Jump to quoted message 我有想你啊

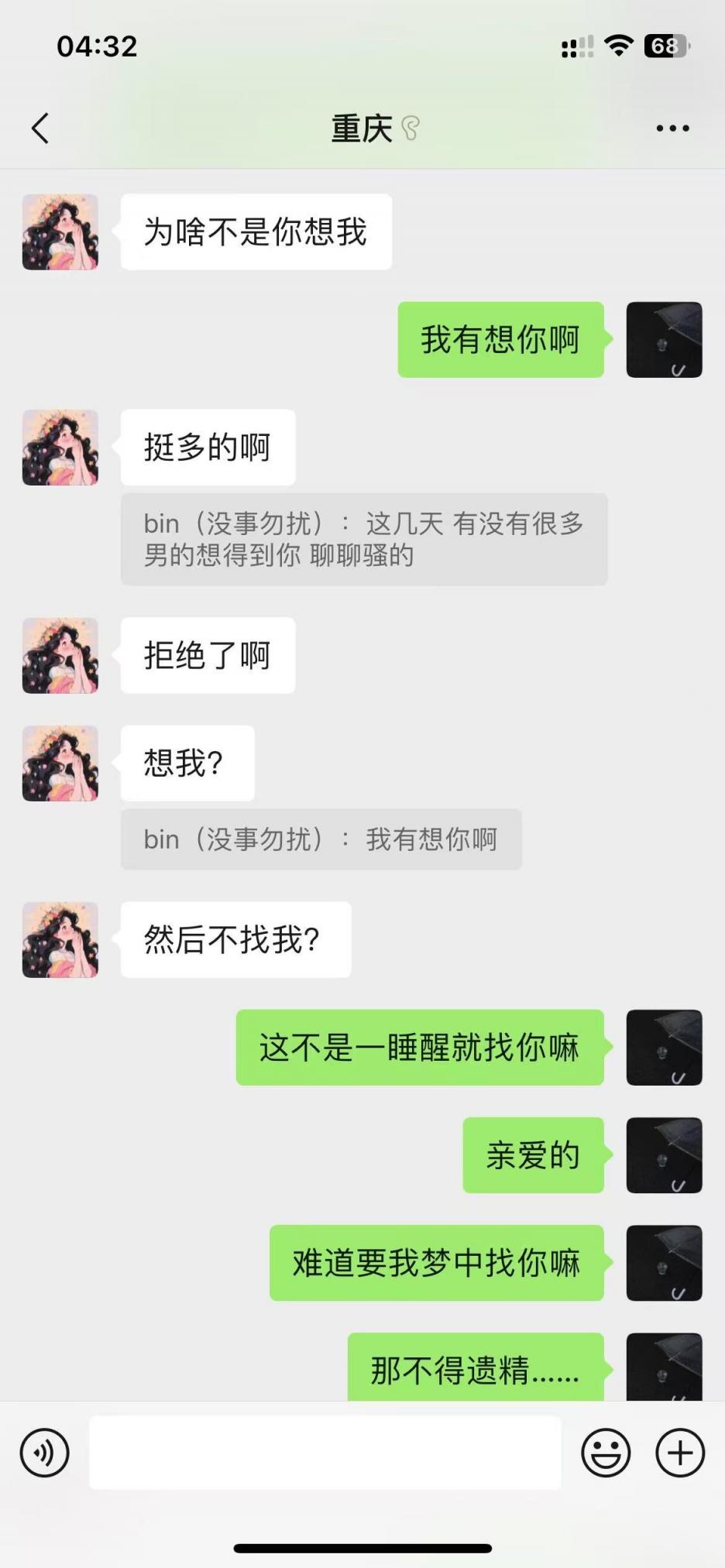click(321, 839)
